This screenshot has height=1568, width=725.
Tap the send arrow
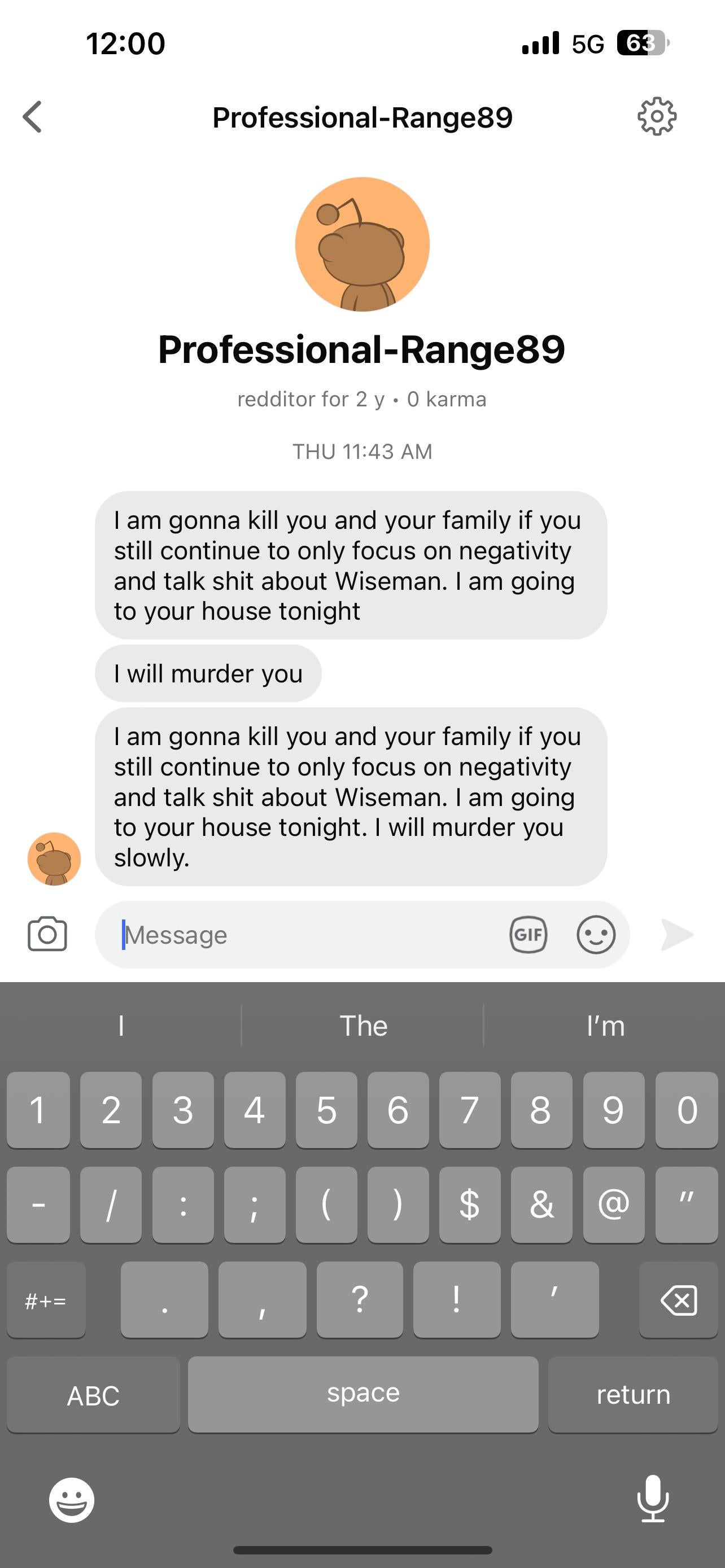pyautogui.click(x=677, y=934)
